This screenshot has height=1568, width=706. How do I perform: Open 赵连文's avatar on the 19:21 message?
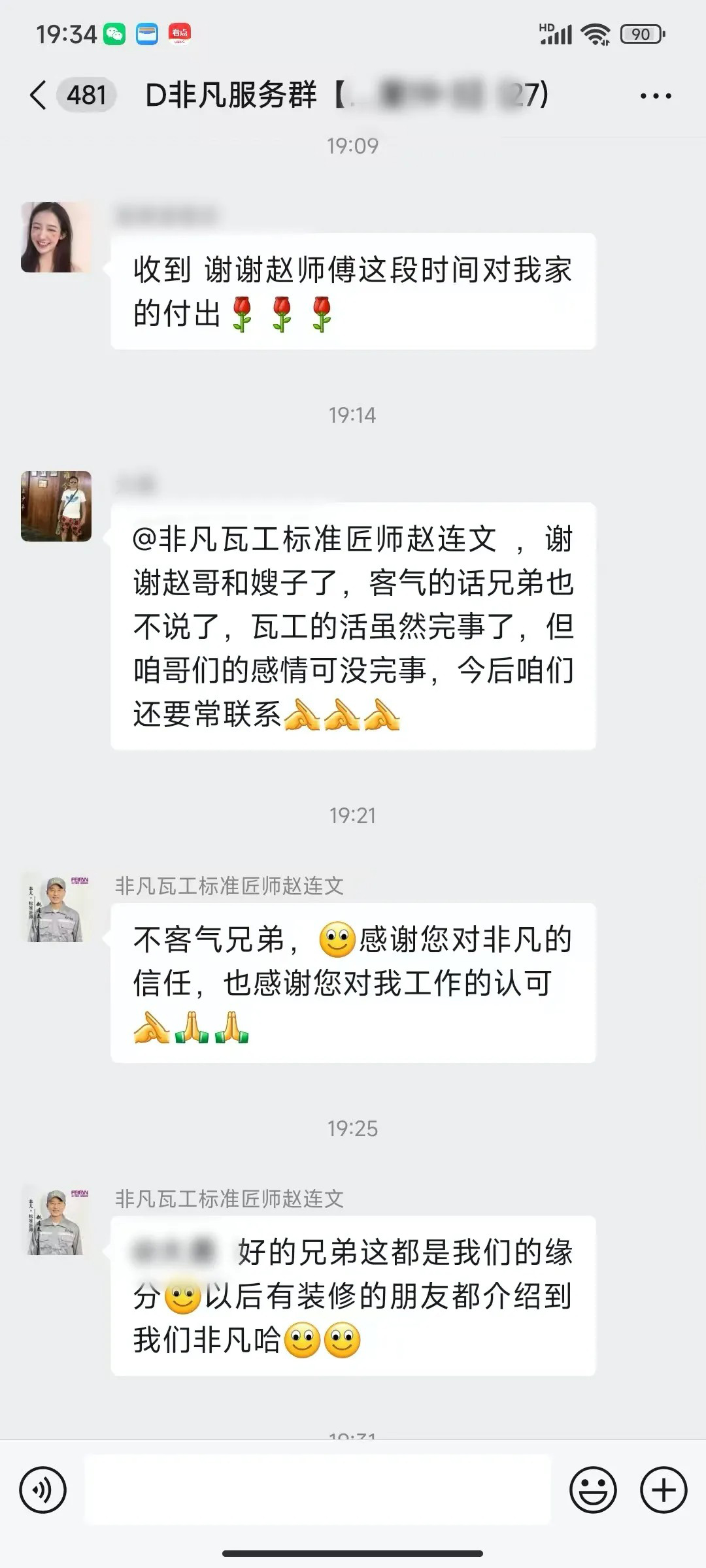pos(56,907)
